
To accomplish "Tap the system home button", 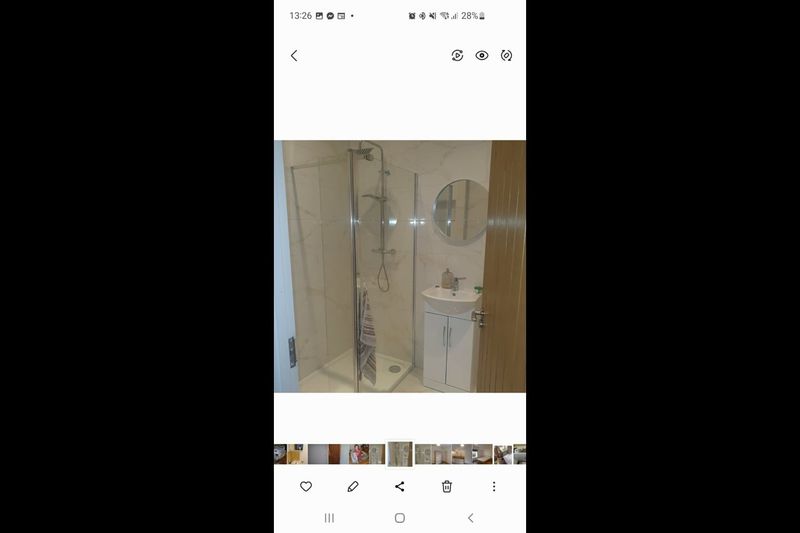I will pos(400,518).
